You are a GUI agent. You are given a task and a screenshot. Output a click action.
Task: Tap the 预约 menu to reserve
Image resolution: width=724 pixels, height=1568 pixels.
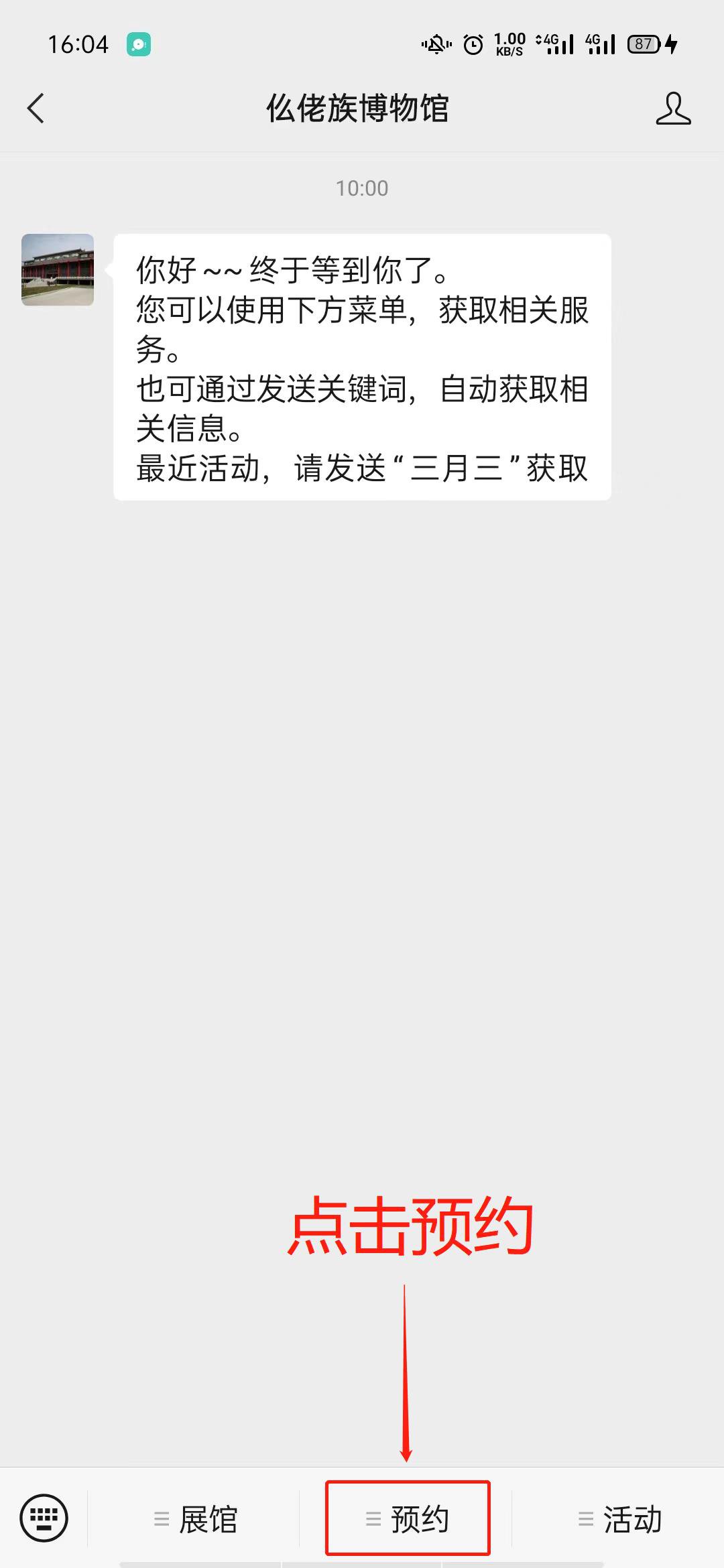click(408, 1518)
